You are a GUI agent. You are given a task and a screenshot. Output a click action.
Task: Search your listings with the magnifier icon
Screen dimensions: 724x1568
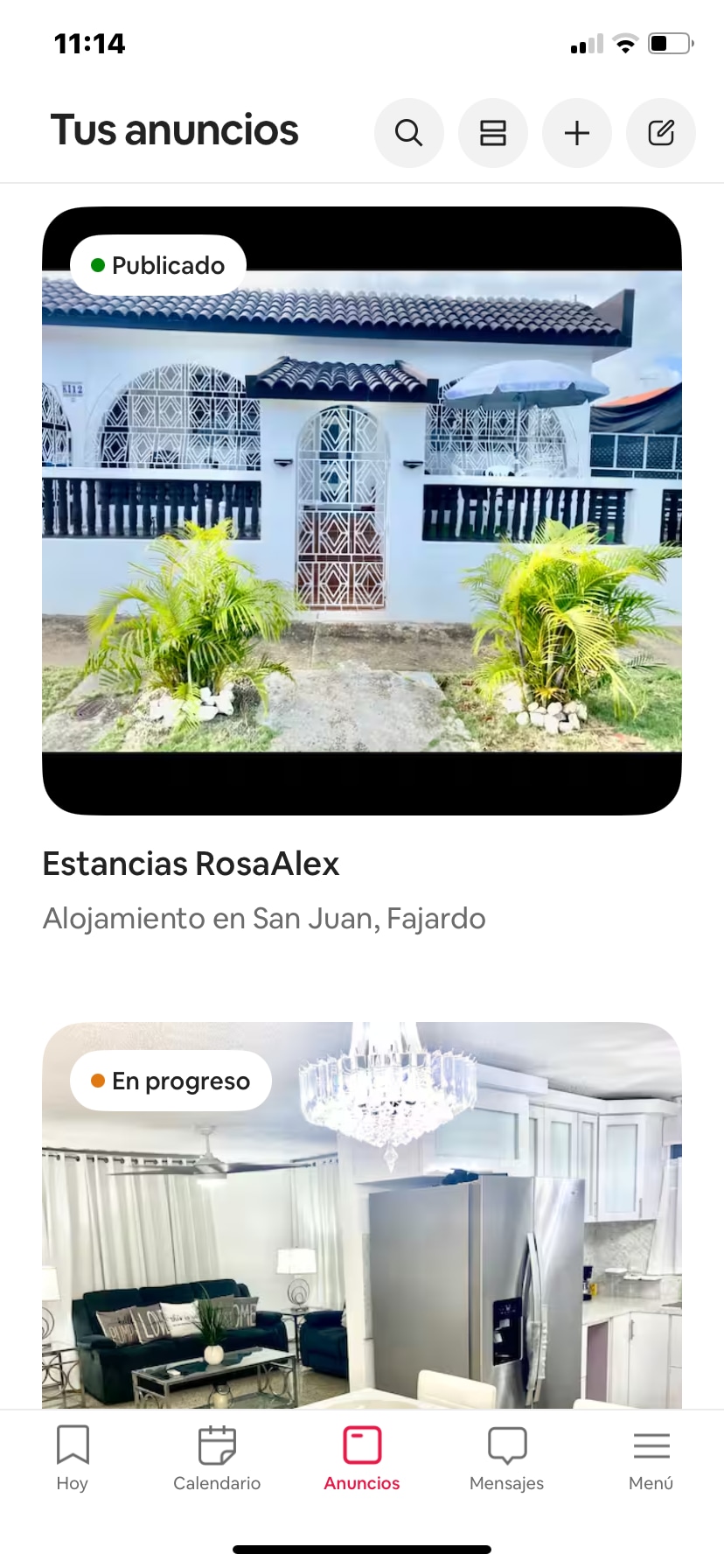click(x=408, y=133)
